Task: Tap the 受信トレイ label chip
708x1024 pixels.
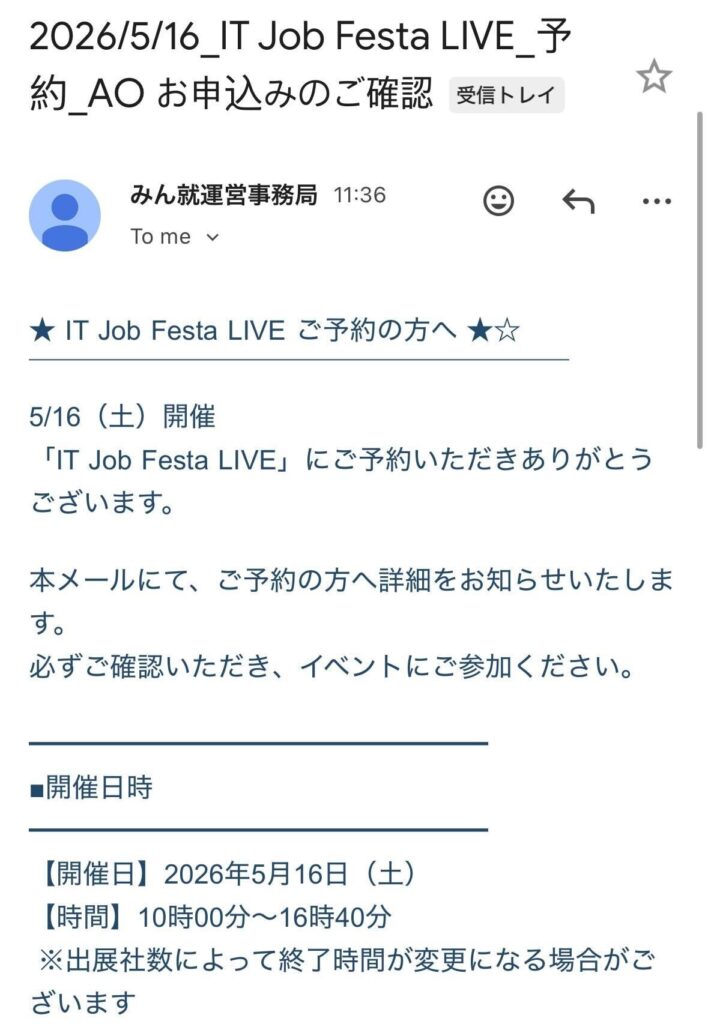Action: [506, 95]
